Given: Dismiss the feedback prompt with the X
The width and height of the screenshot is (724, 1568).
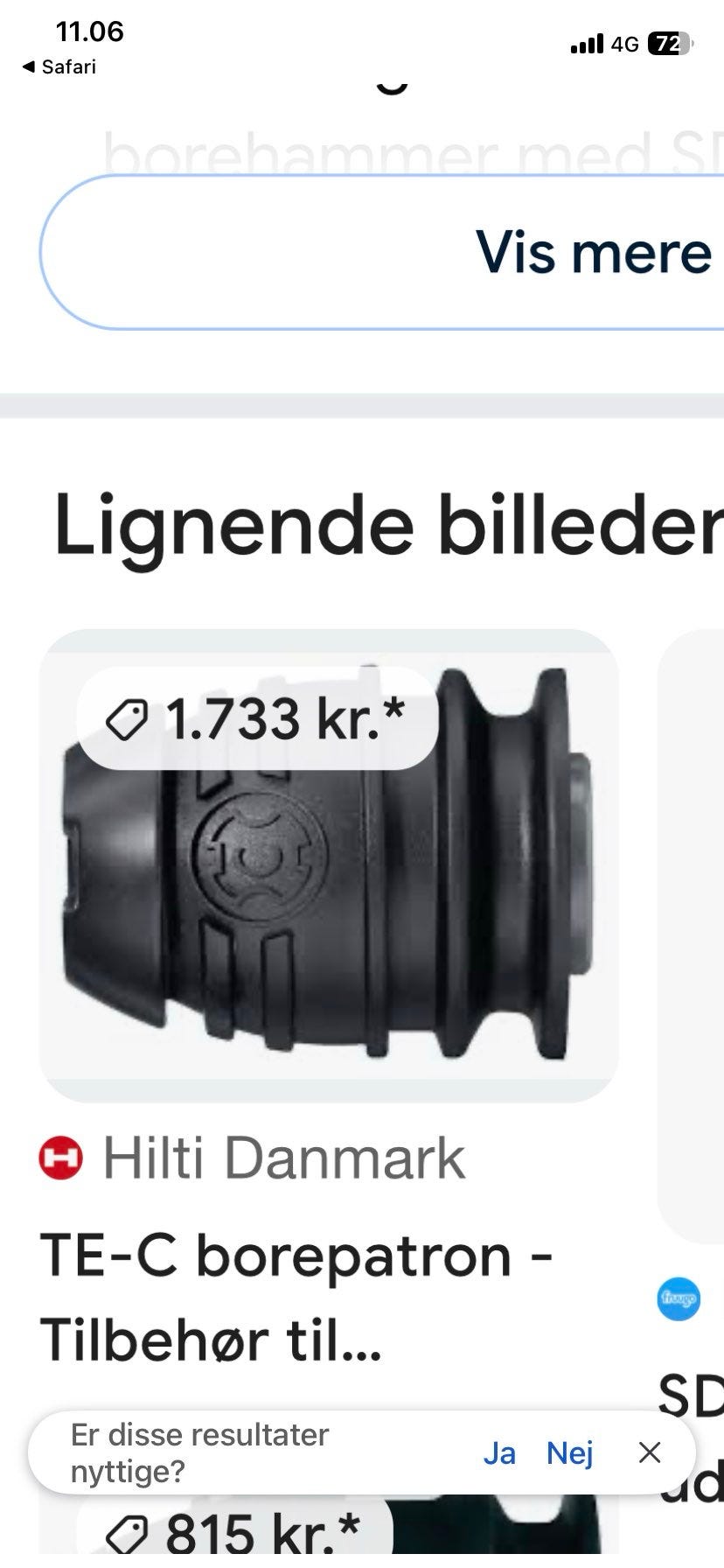Looking at the screenshot, I should (650, 1452).
